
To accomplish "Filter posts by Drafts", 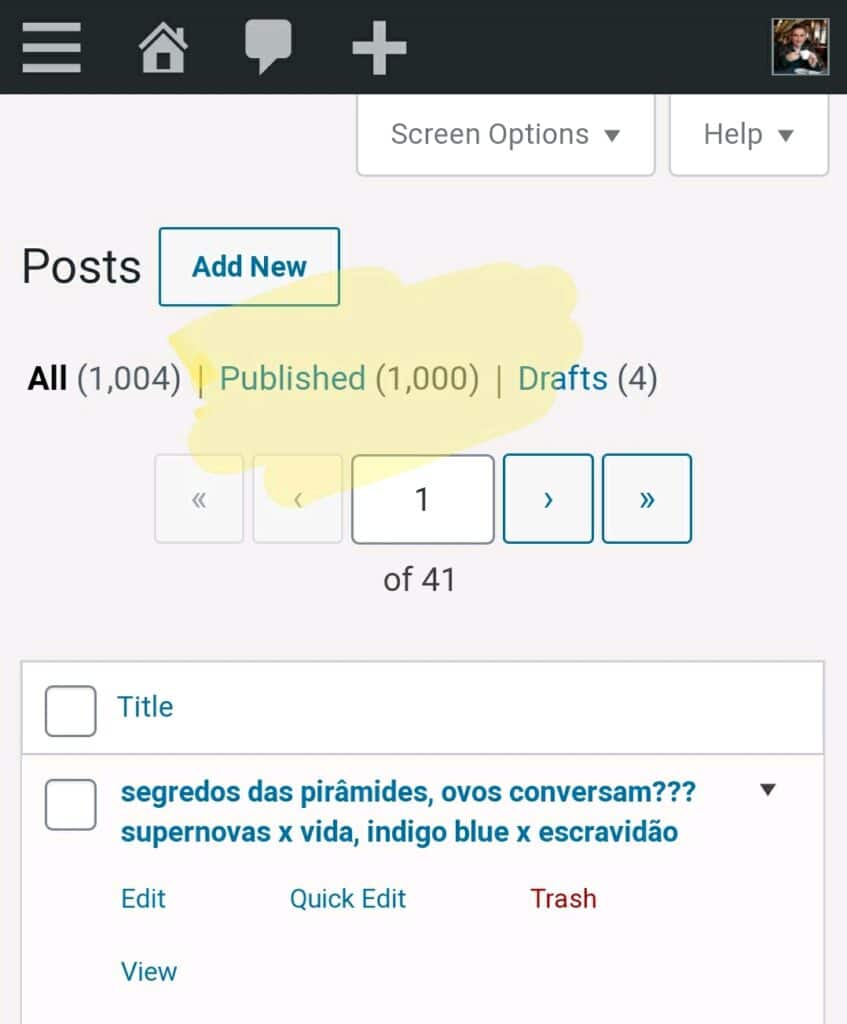I will pyautogui.click(x=562, y=379).
